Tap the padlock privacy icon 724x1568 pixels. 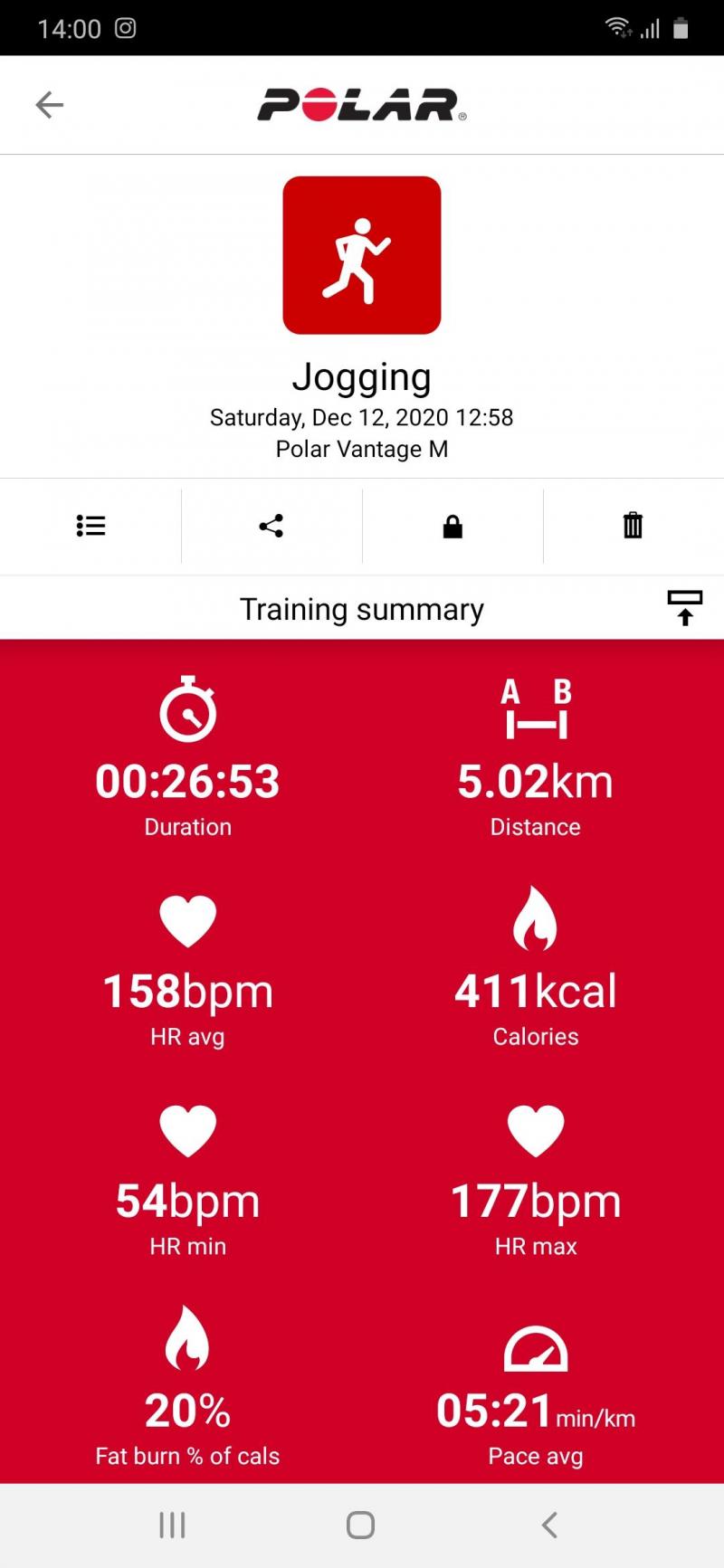[452, 526]
